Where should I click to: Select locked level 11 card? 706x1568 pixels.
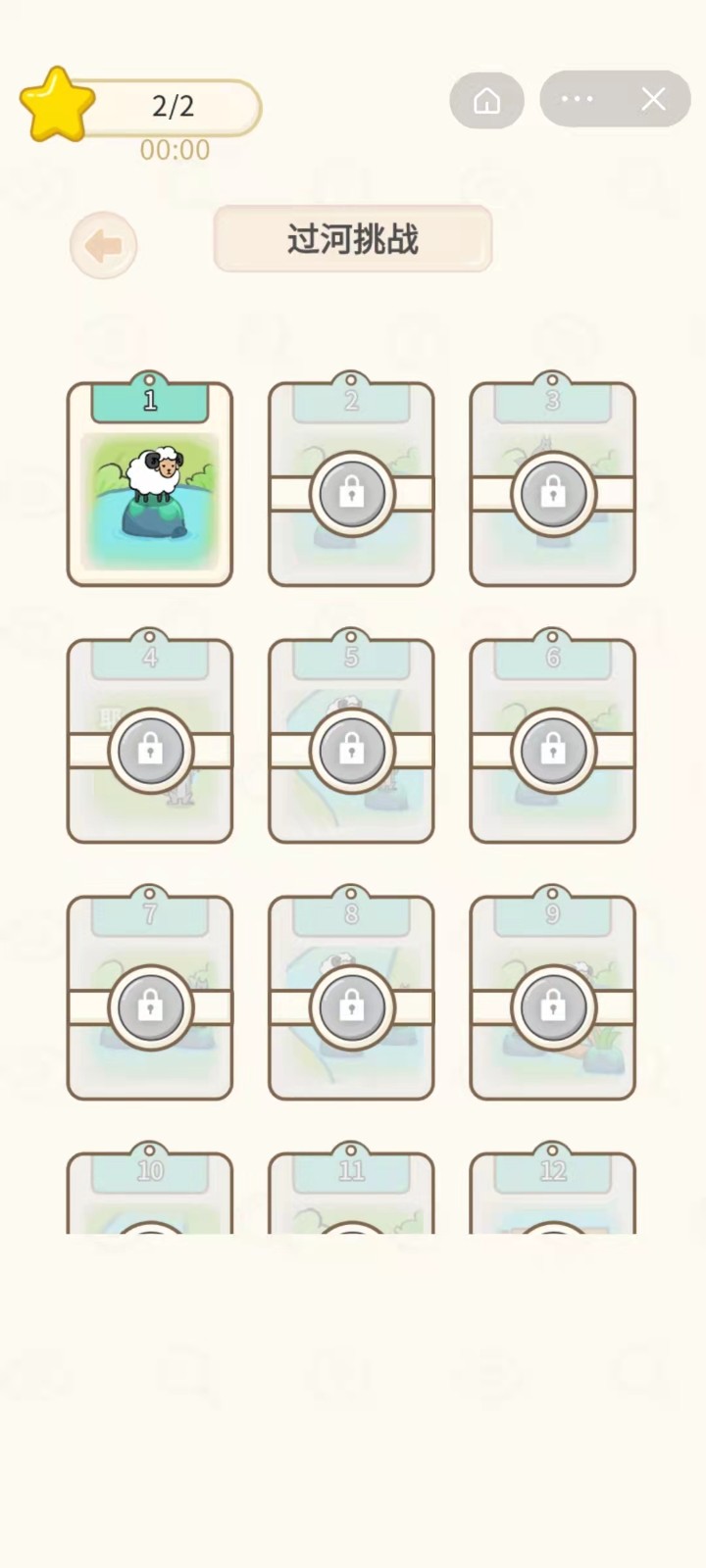click(x=351, y=1196)
